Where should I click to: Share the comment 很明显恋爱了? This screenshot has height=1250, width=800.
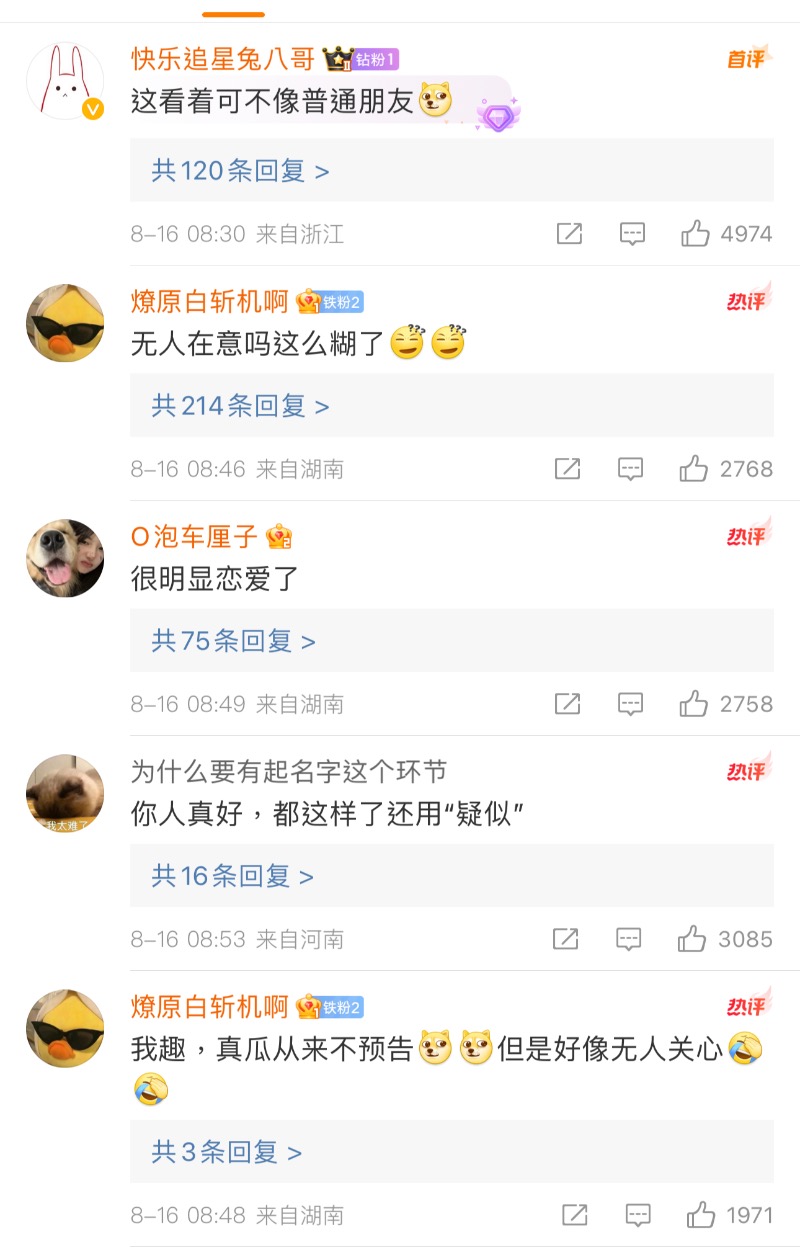pyautogui.click(x=567, y=704)
